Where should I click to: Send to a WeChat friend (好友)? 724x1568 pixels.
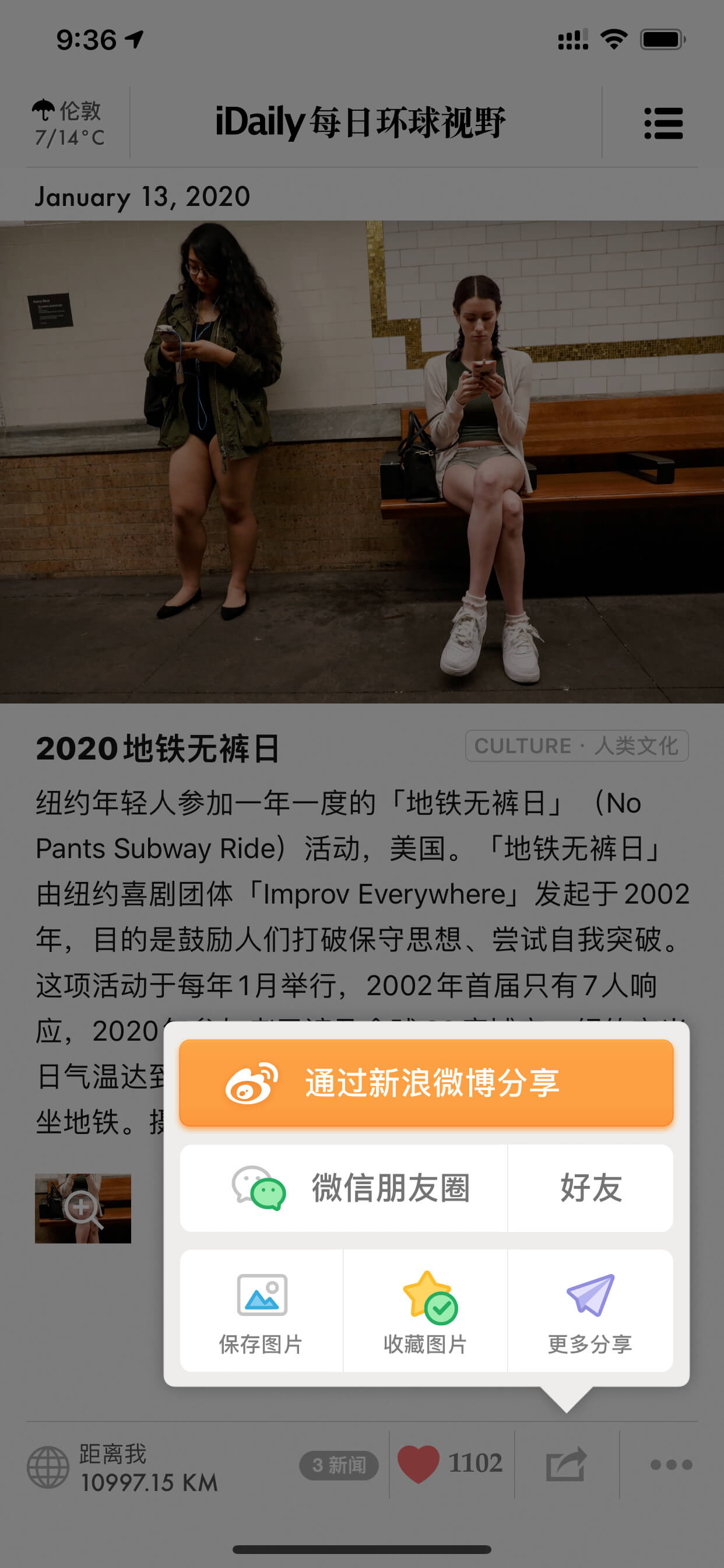[591, 1188]
